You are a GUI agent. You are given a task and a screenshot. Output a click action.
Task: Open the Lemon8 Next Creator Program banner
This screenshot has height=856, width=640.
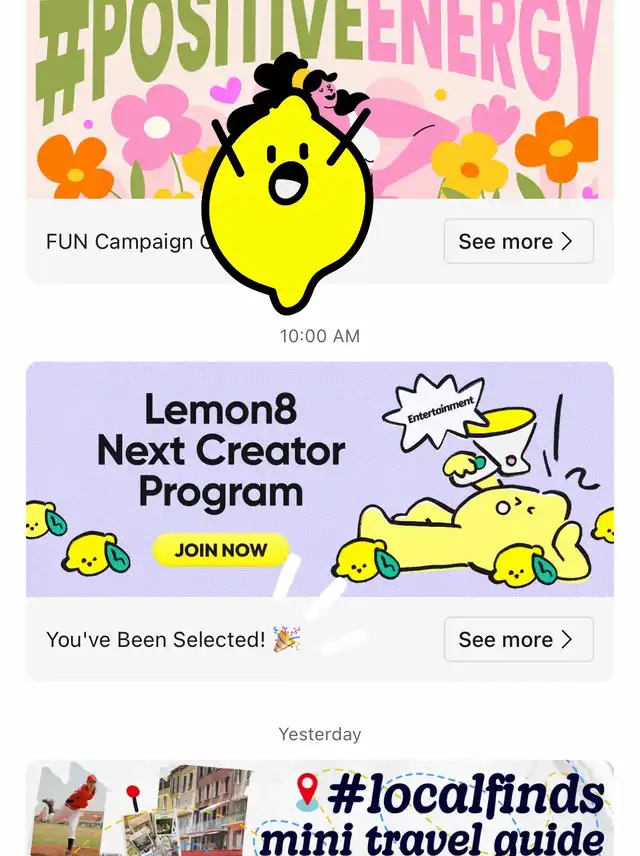tap(319, 479)
